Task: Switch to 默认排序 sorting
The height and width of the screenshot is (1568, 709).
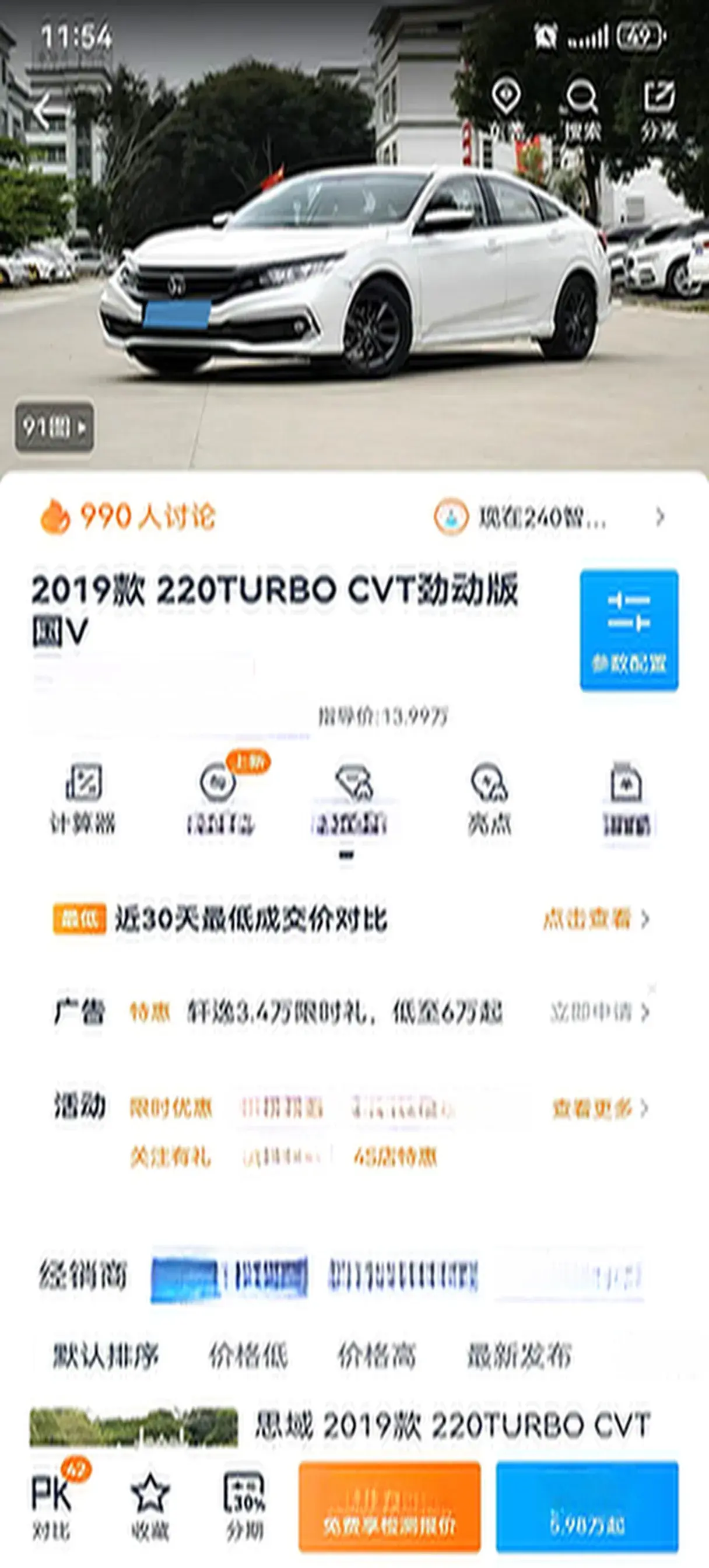Action: 106,1355
